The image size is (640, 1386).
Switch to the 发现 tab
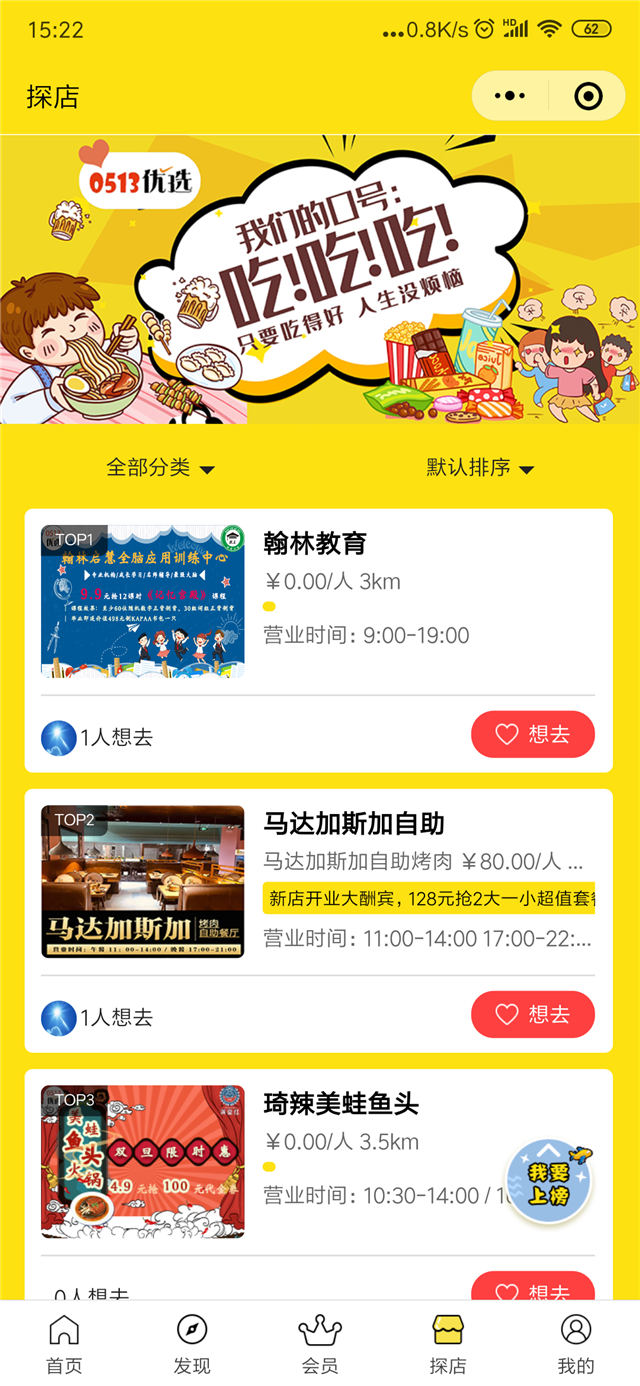pyautogui.click(x=192, y=1345)
